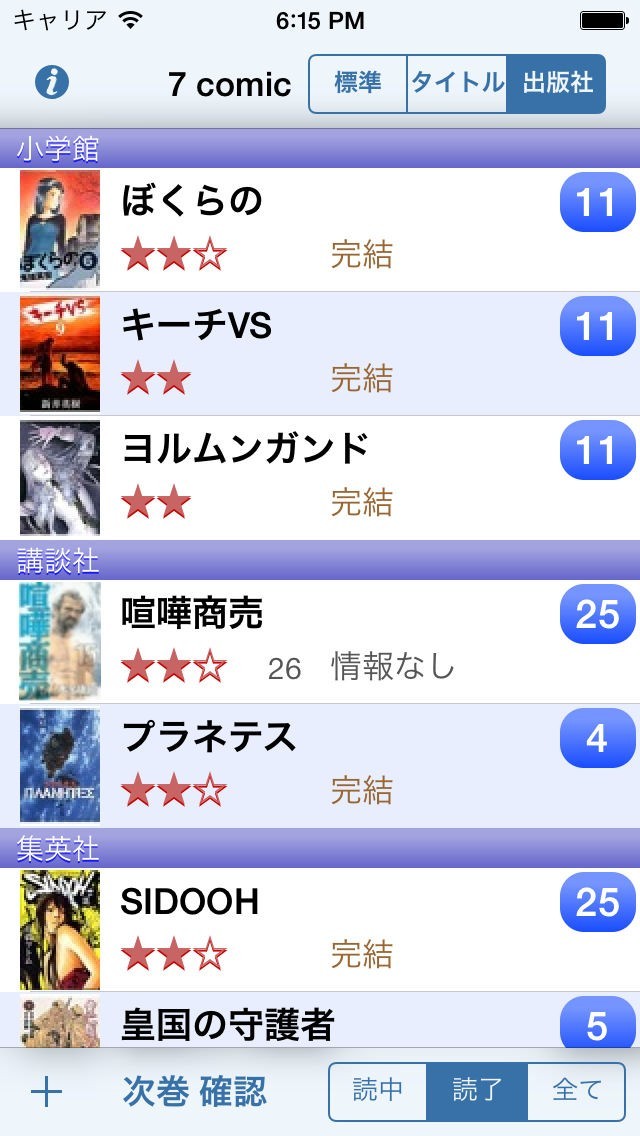Image resolution: width=640 pixels, height=1136 pixels.
Task: Add a new comic with plus
Action: pos(46,1092)
